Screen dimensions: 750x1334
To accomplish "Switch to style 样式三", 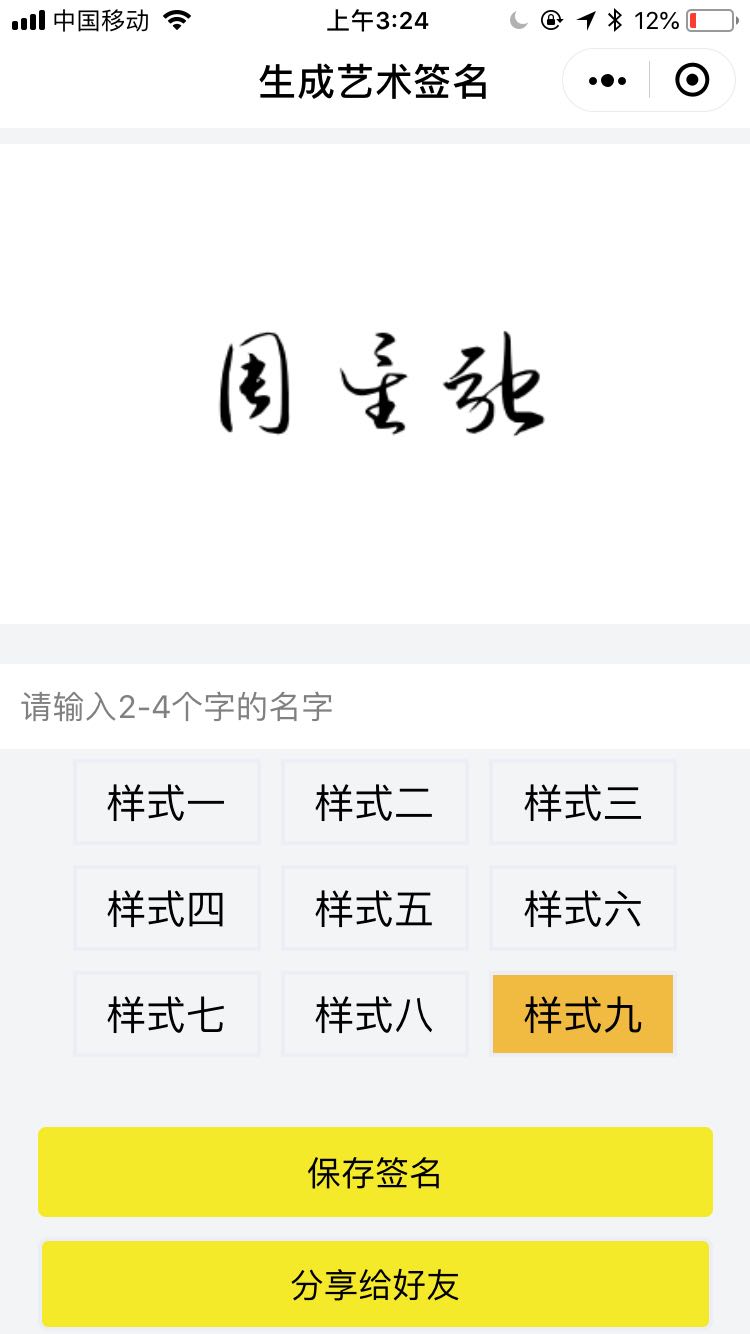I will [x=583, y=803].
